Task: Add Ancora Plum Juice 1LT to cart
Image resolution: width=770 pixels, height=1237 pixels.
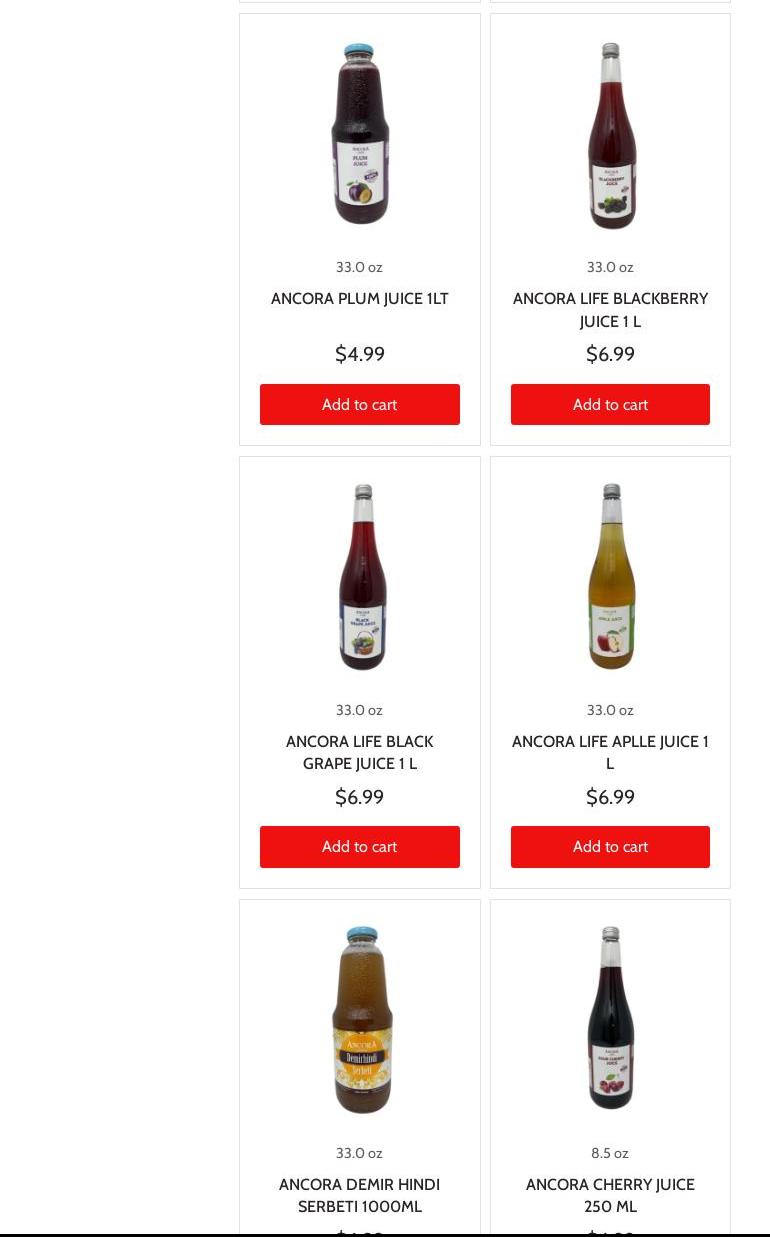Action: tap(359, 404)
